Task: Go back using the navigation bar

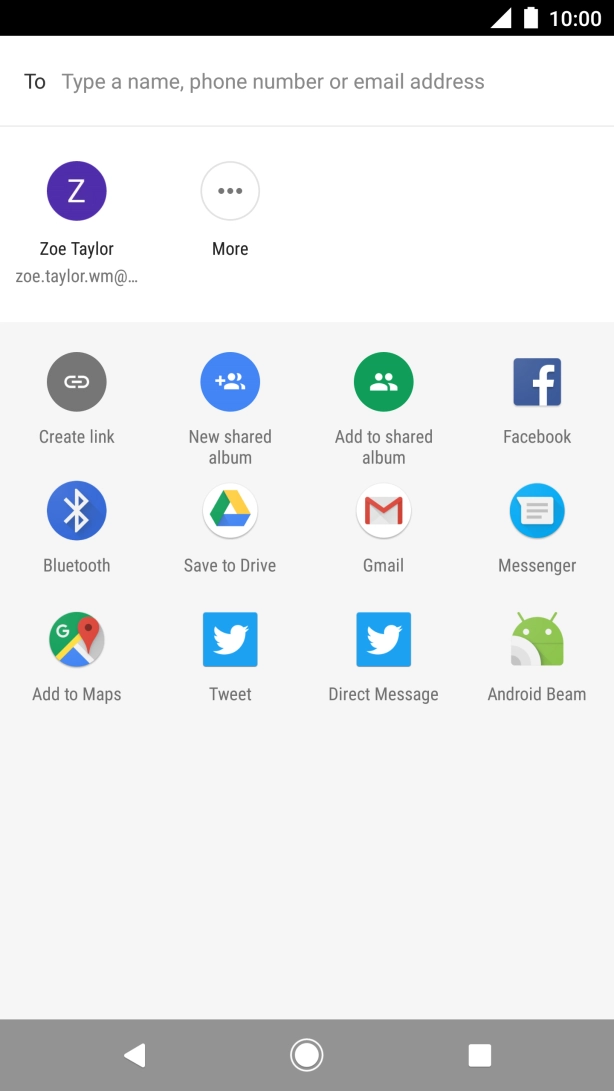Action: 134,1055
